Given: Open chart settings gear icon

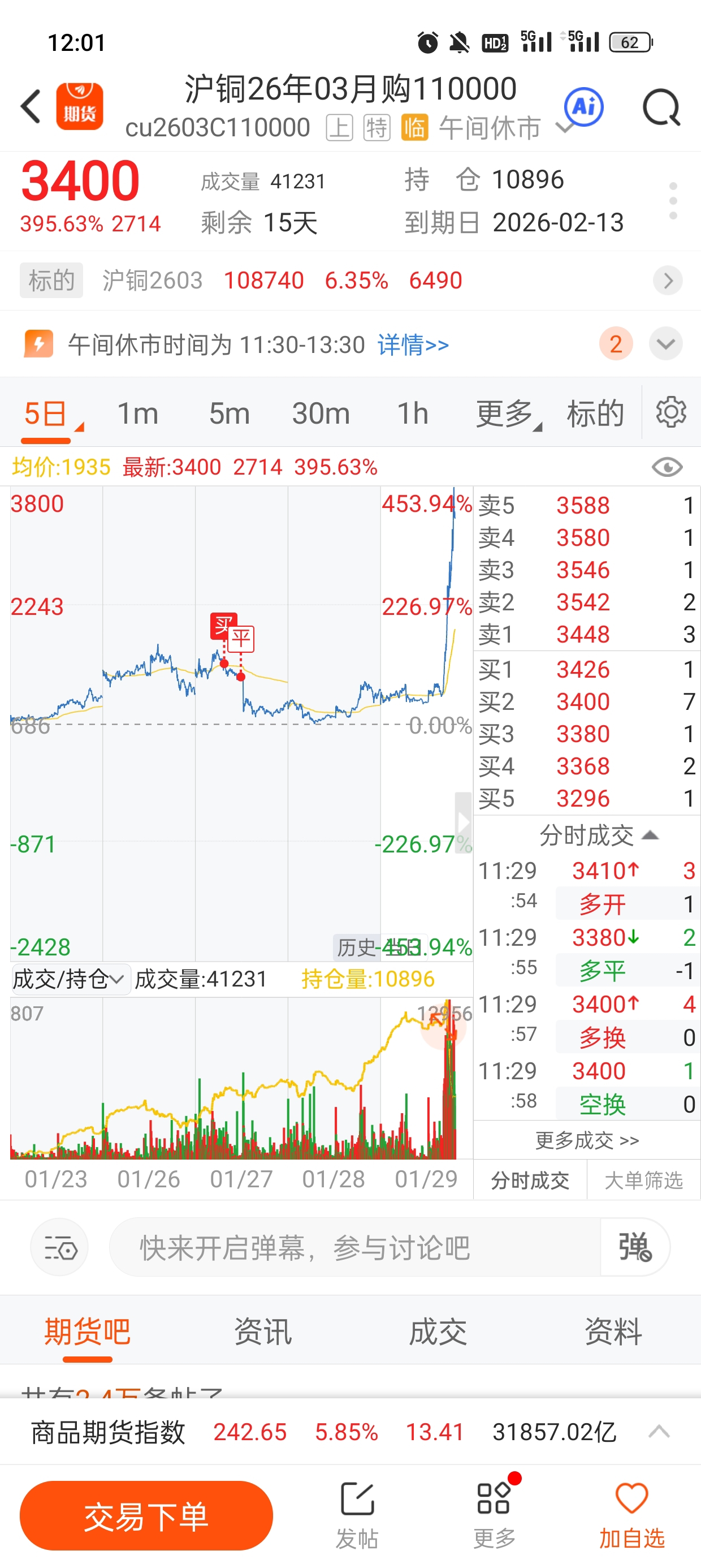Looking at the screenshot, I should point(671,412).
